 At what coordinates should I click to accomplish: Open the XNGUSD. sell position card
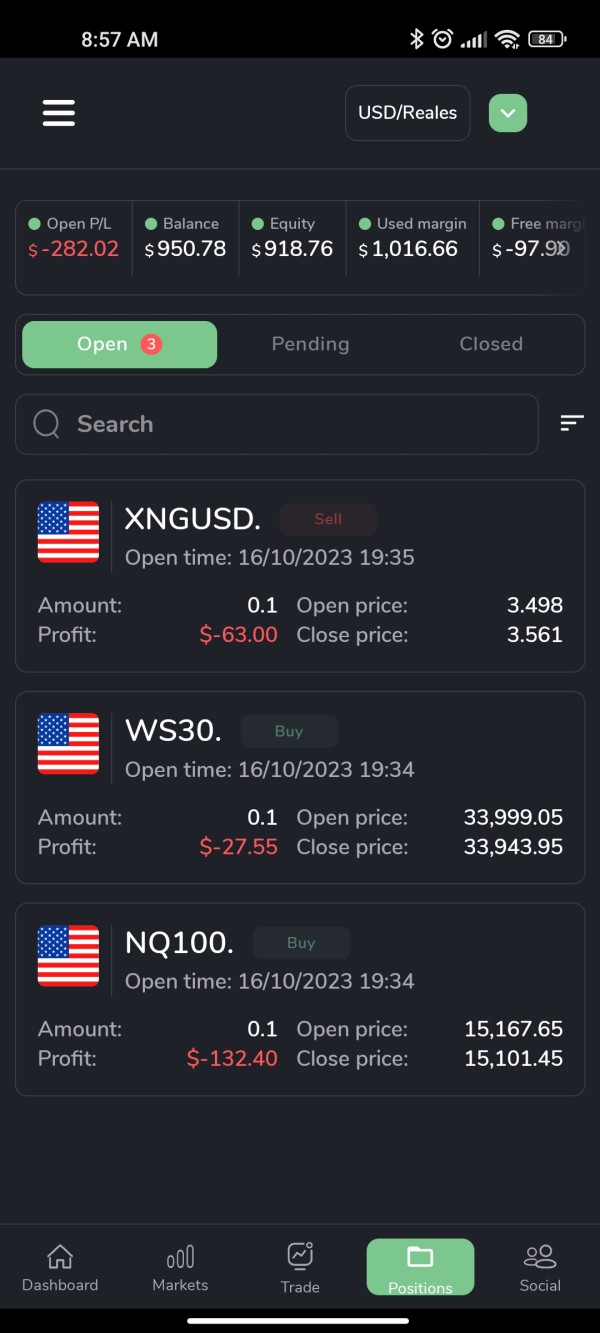pyautogui.click(x=300, y=576)
